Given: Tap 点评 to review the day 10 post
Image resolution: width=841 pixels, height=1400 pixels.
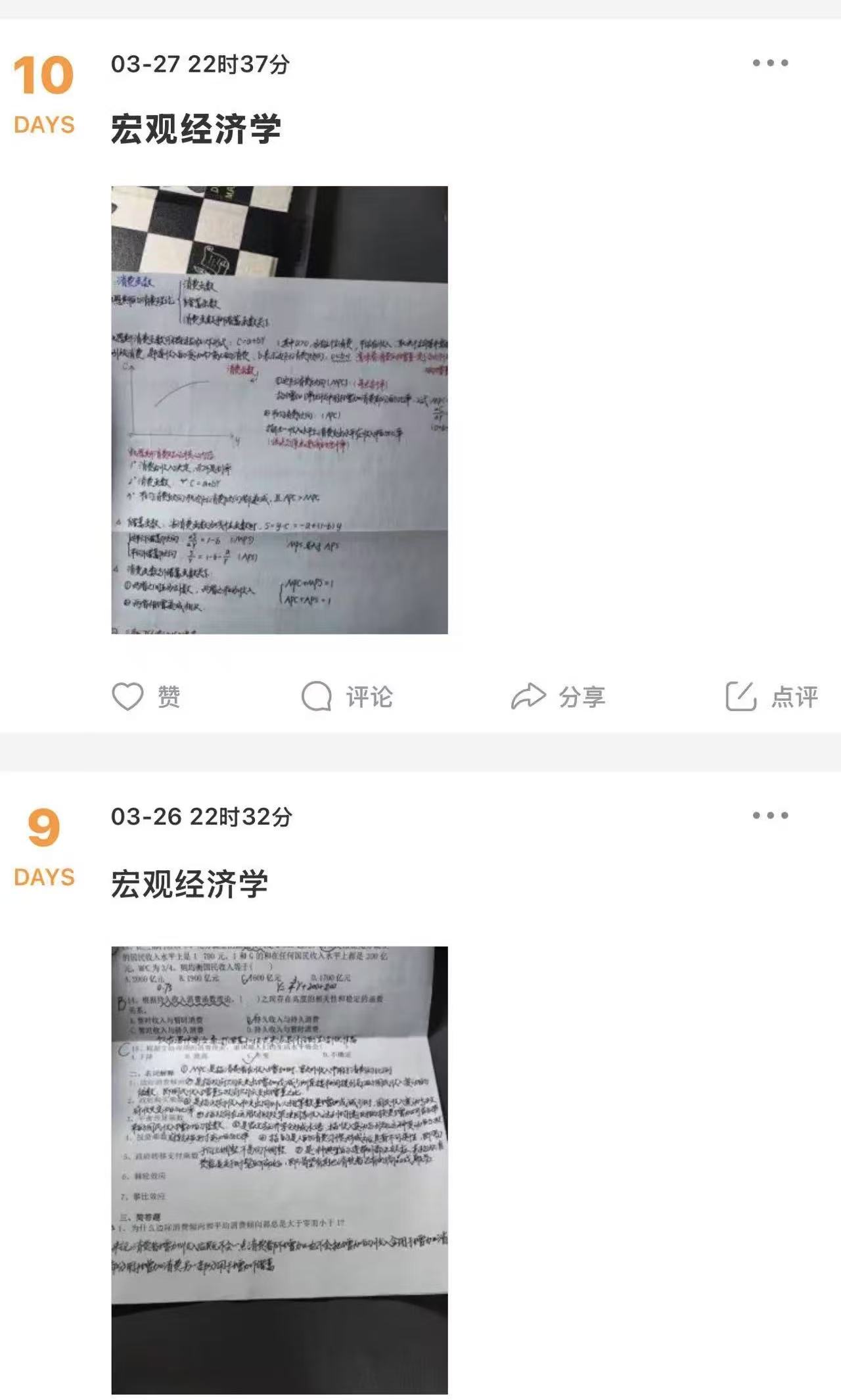Looking at the screenshot, I should 771,697.
